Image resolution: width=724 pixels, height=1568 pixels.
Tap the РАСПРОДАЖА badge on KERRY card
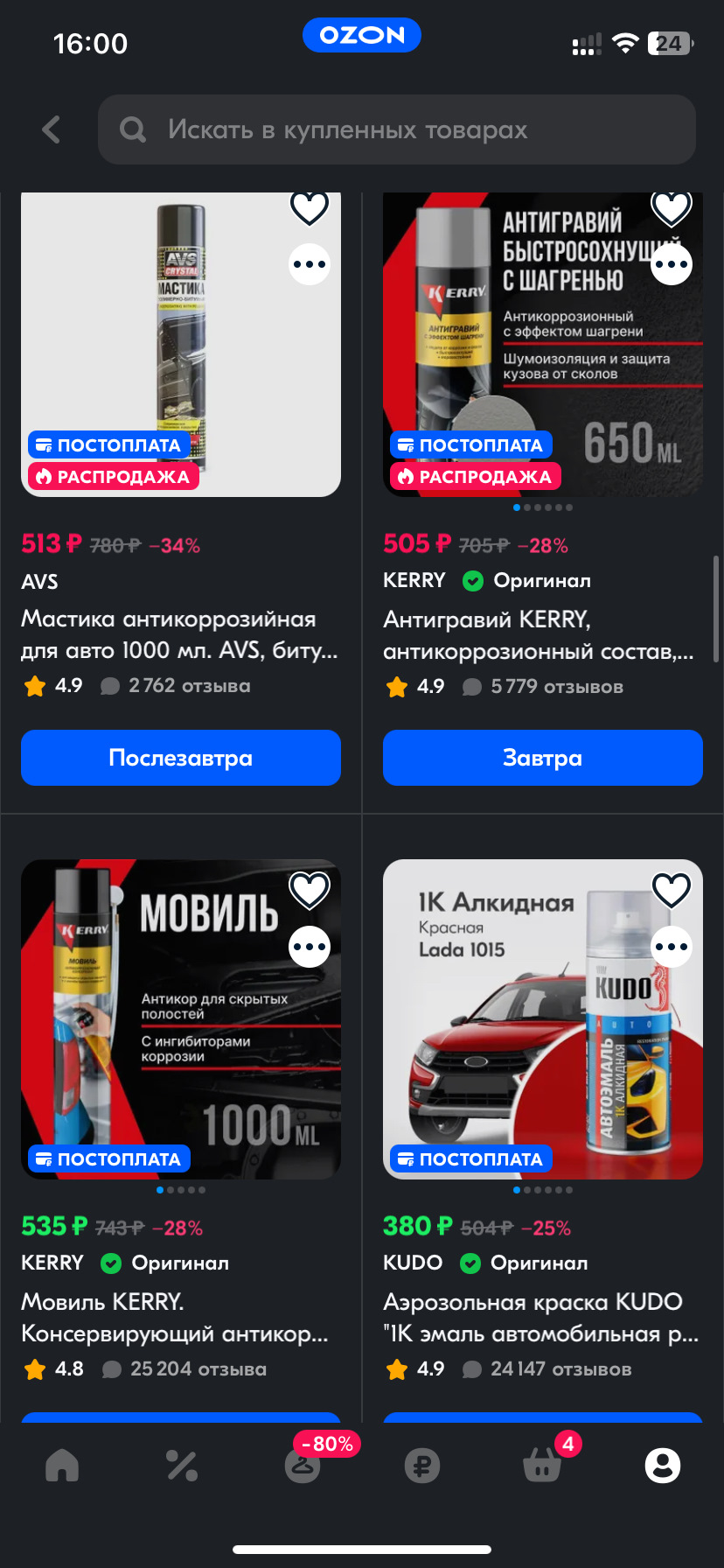(473, 476)
